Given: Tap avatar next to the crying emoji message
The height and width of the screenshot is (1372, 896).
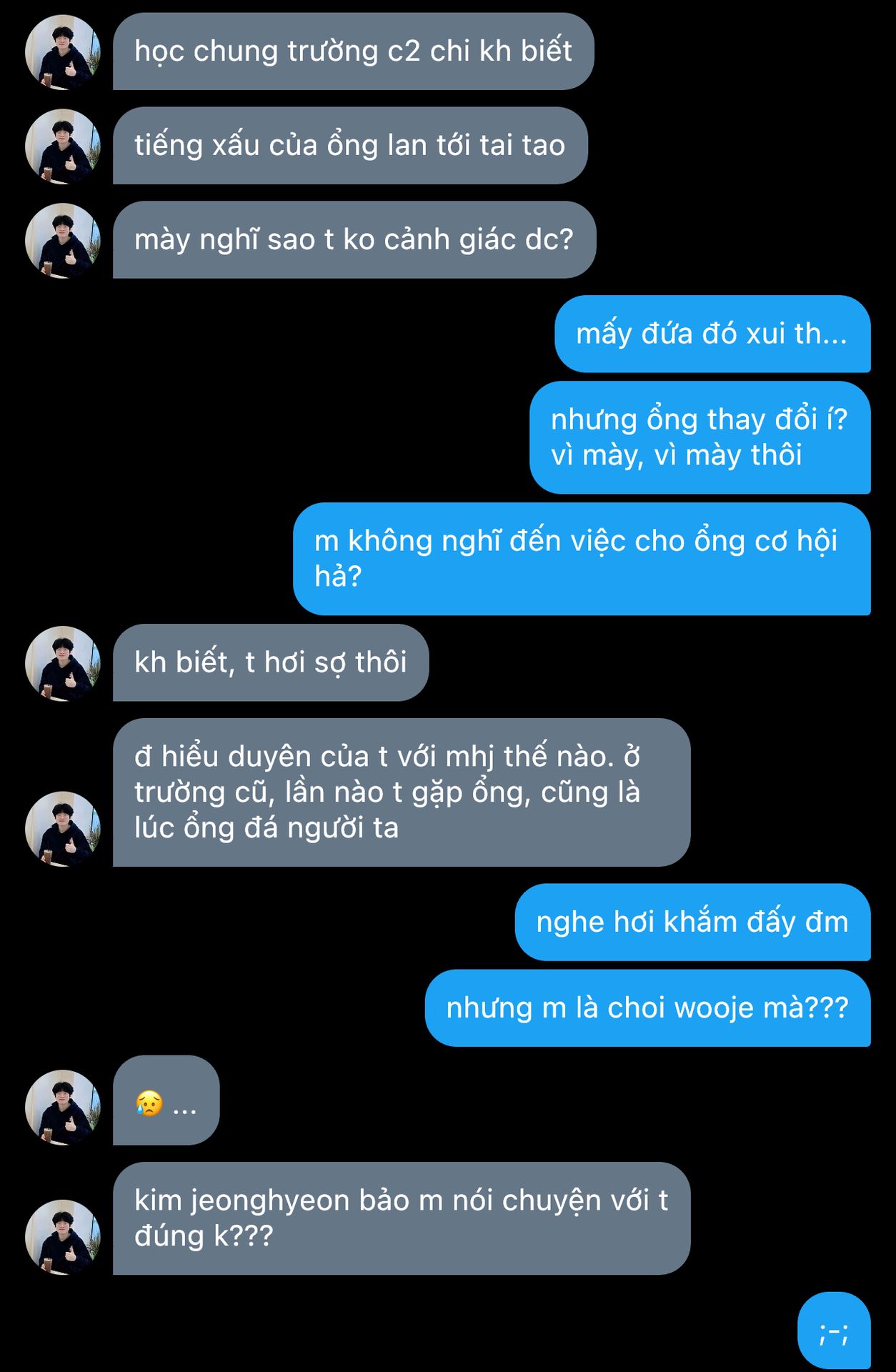Looking at the screenshot, I should coord(63,1108).
